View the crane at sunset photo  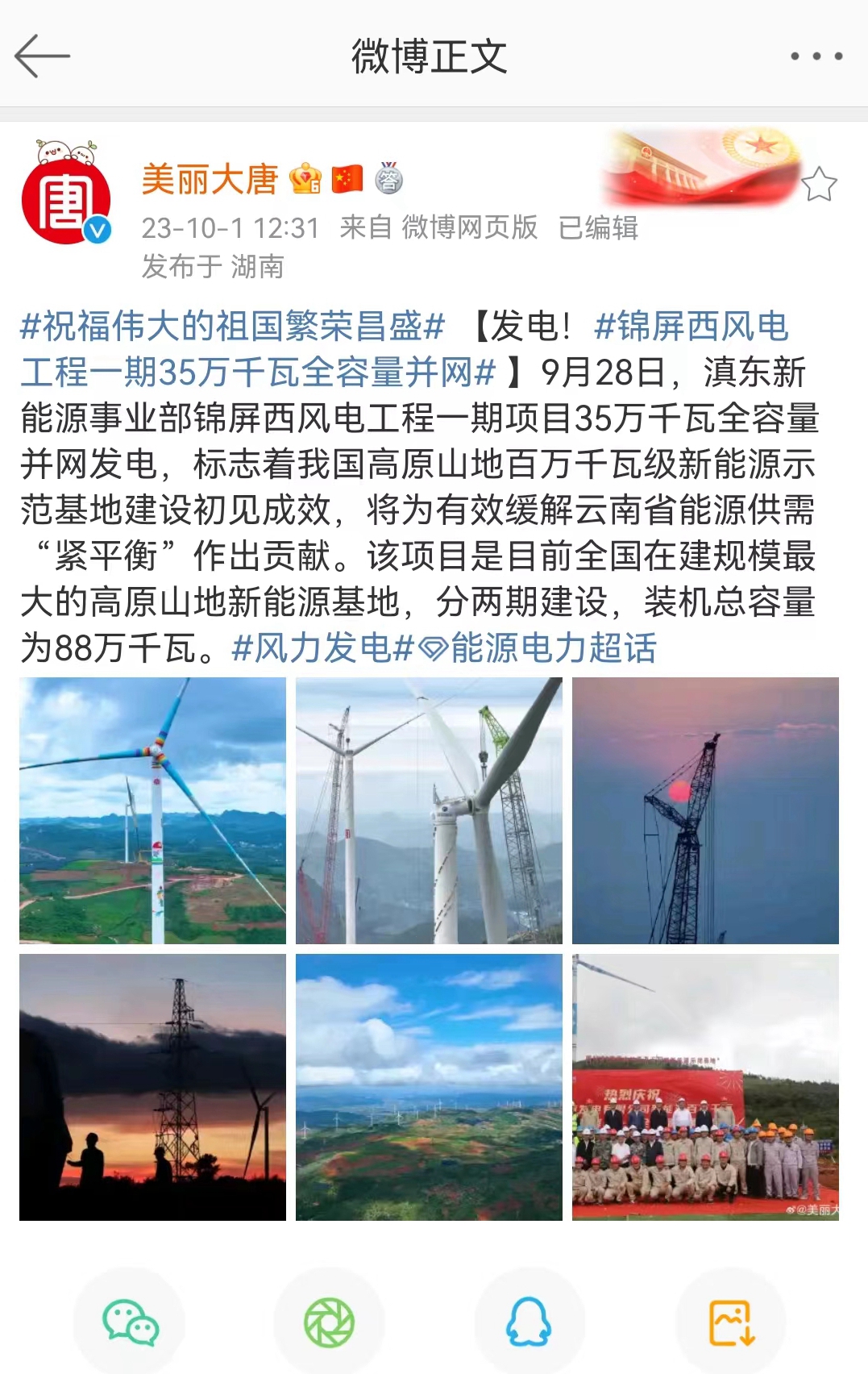click(705, 810)
